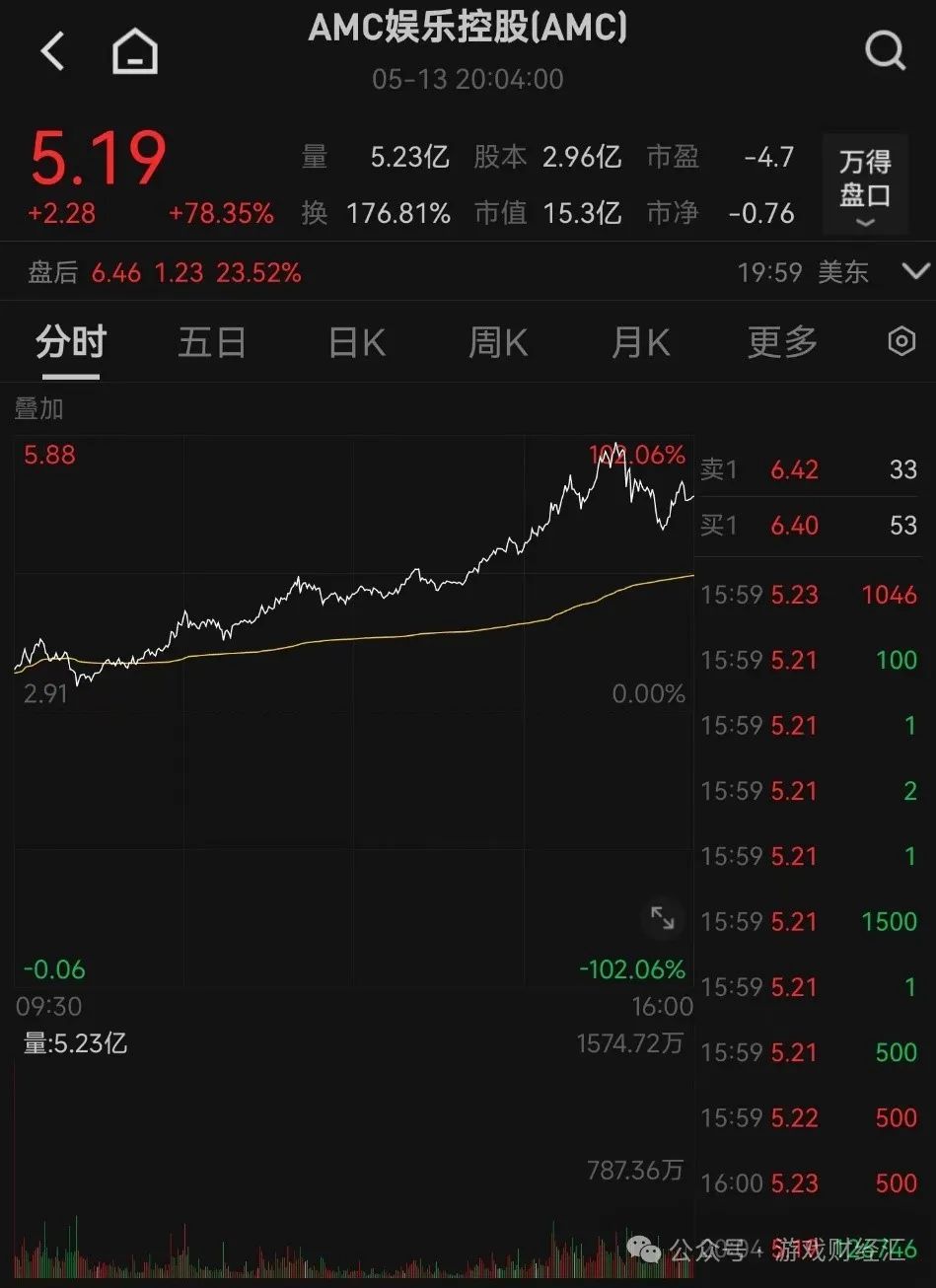Switch to the 周K chart tab
The height and width of the screenshot is (1288, 936).
pos(498,343)
